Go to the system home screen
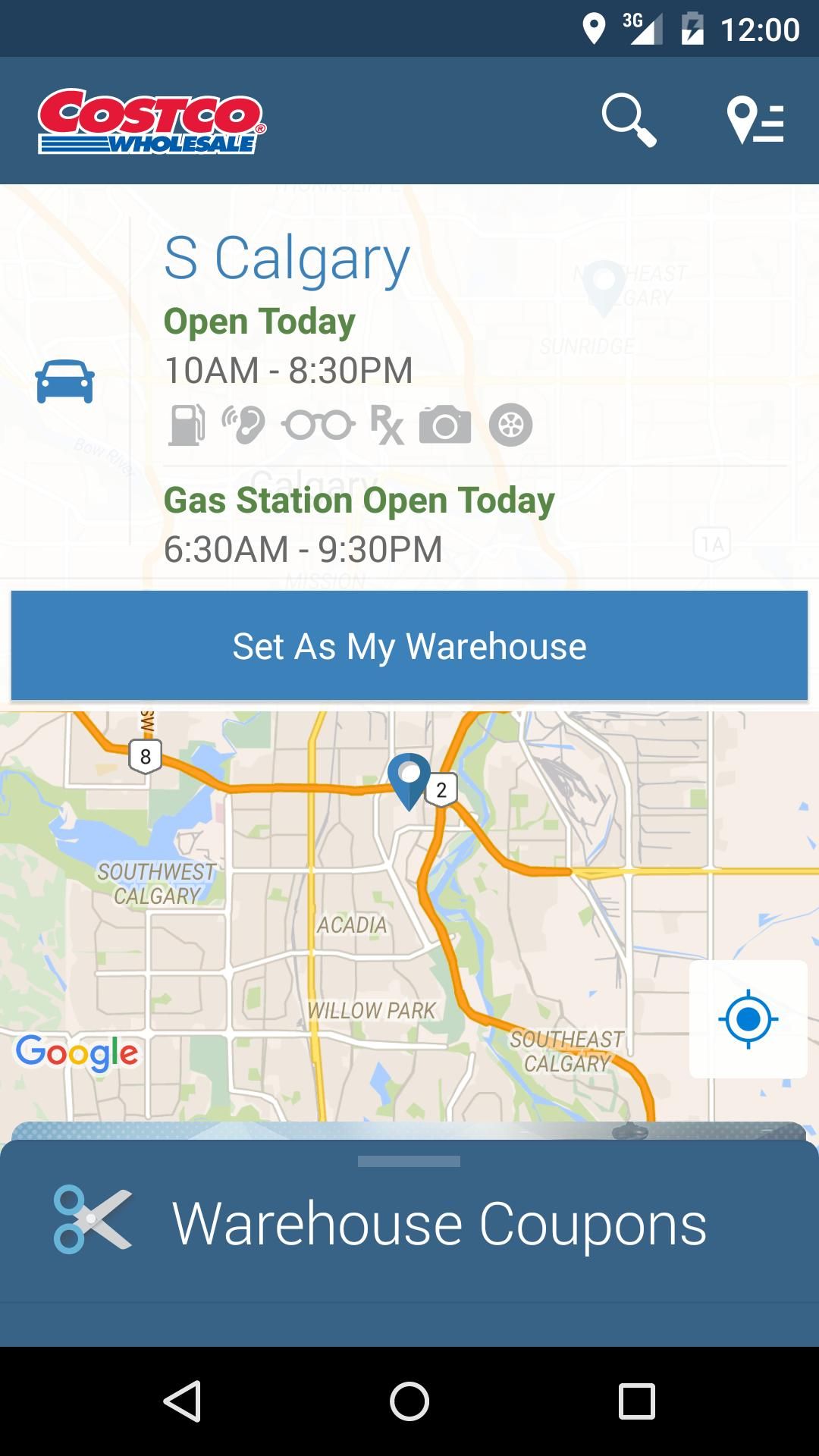This screenshot has height=1456, width=819. pos(409,1401)
